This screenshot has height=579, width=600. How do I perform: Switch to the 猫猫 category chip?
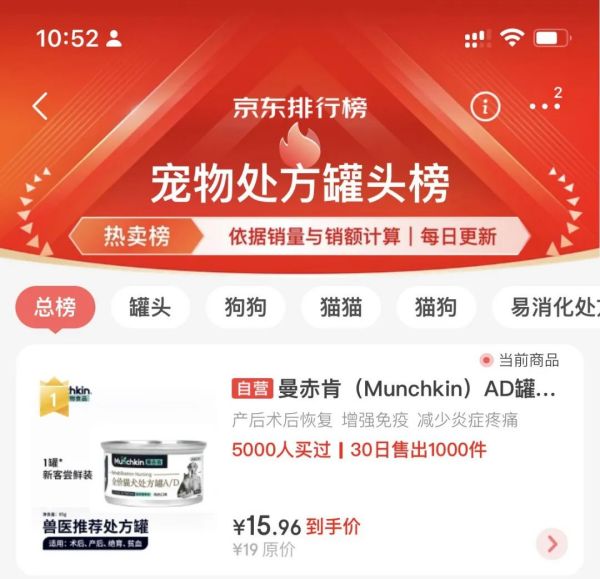(x=341, y=307)
